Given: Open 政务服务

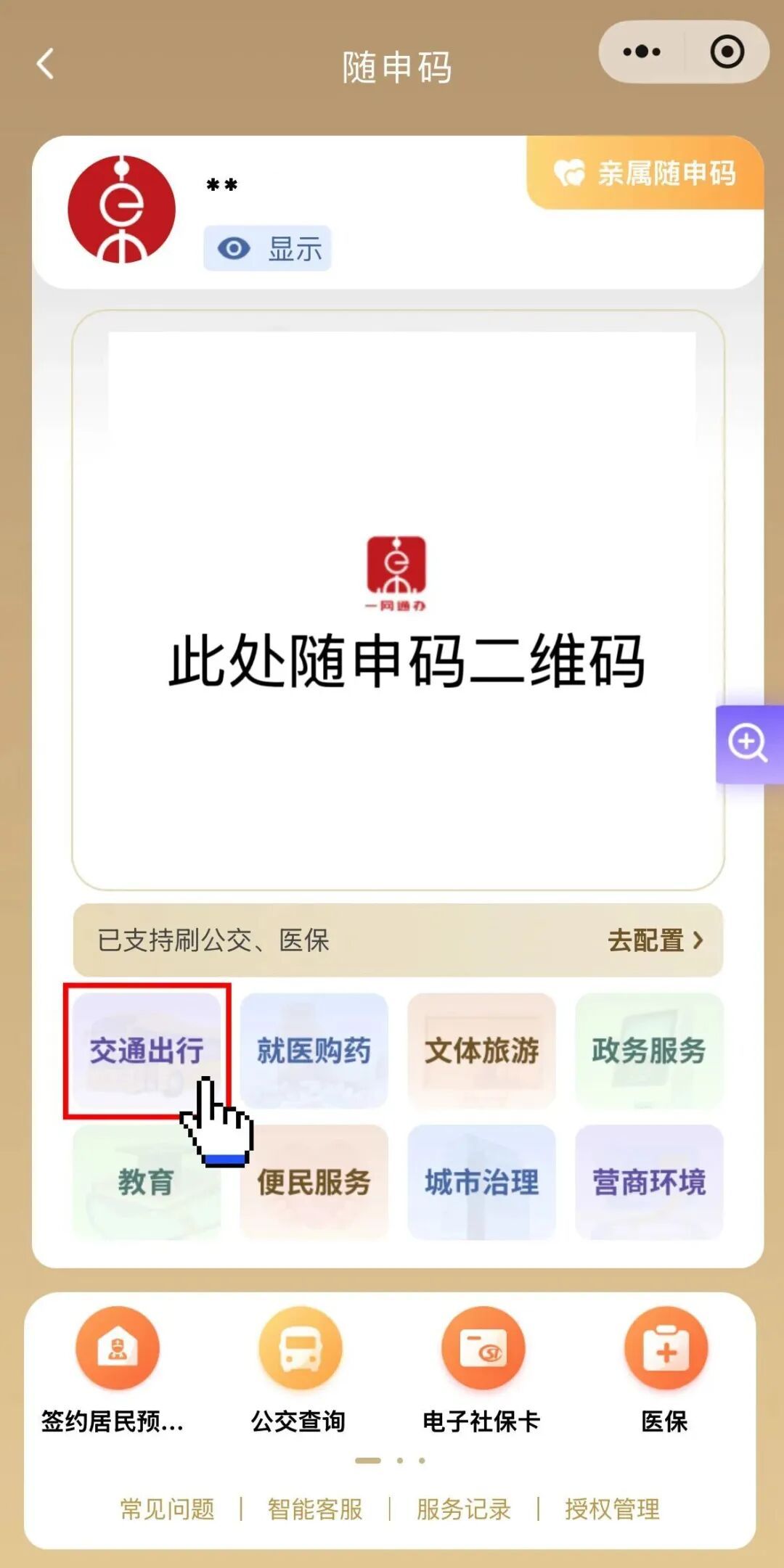Looking at the screenshot, I should click(x=649, y=1051).
